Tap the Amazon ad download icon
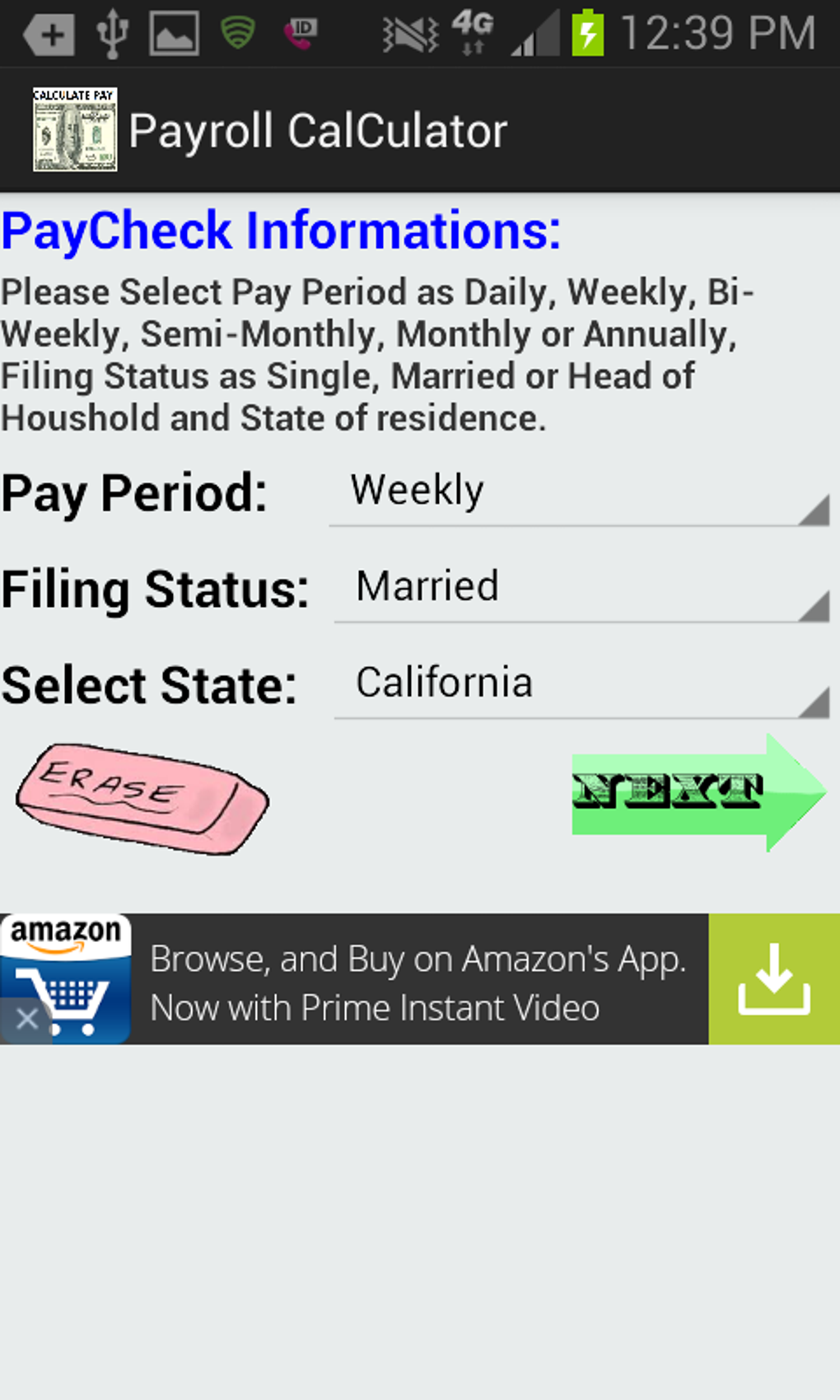 pyautogui.click(x=774, y=979)
